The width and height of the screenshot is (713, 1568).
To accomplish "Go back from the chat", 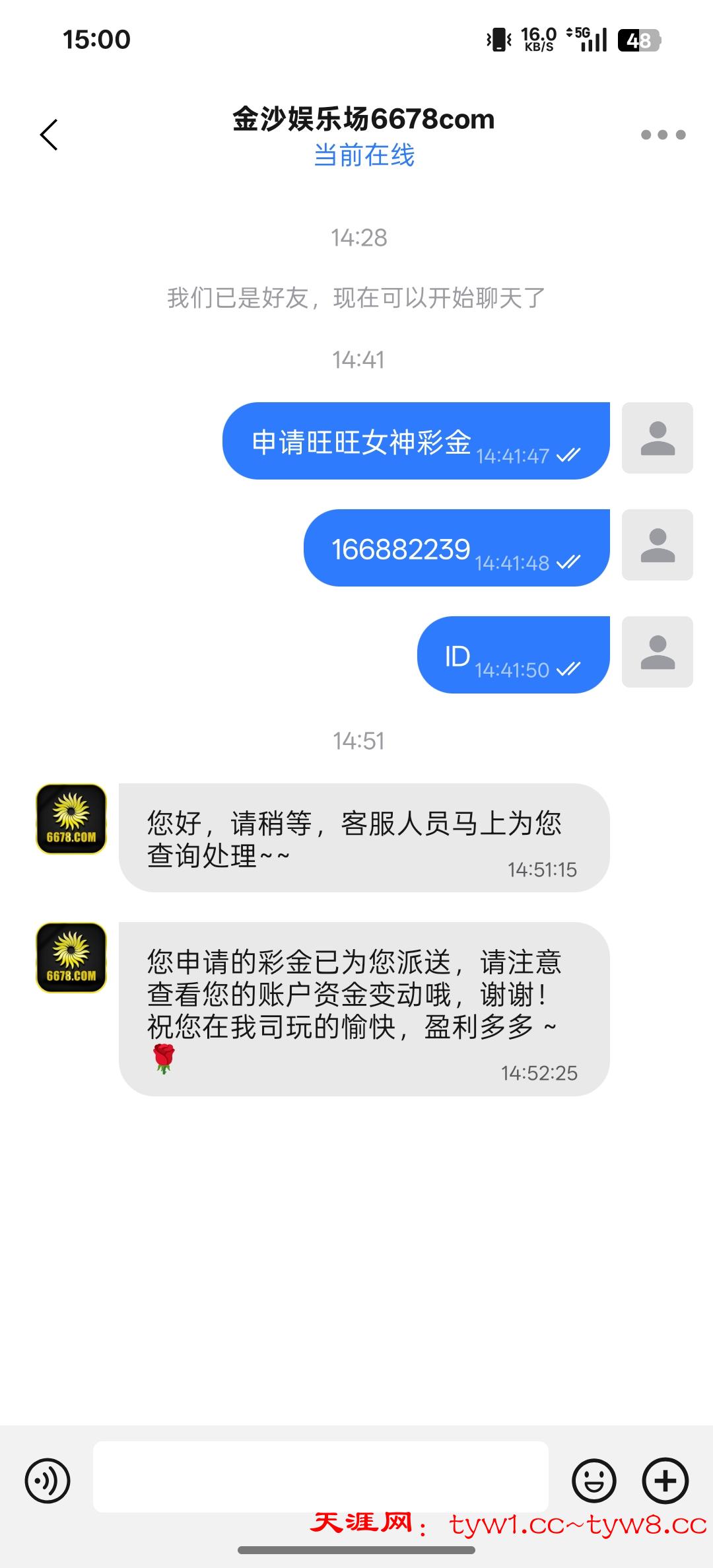I will pos(50,135).
